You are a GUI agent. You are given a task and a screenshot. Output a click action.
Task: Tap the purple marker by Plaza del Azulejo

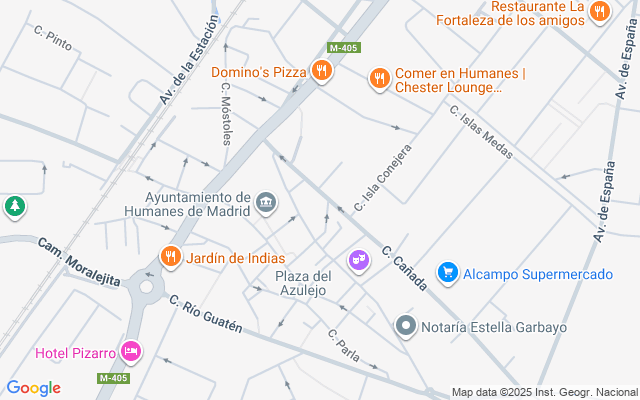click(x=357, y=260)
